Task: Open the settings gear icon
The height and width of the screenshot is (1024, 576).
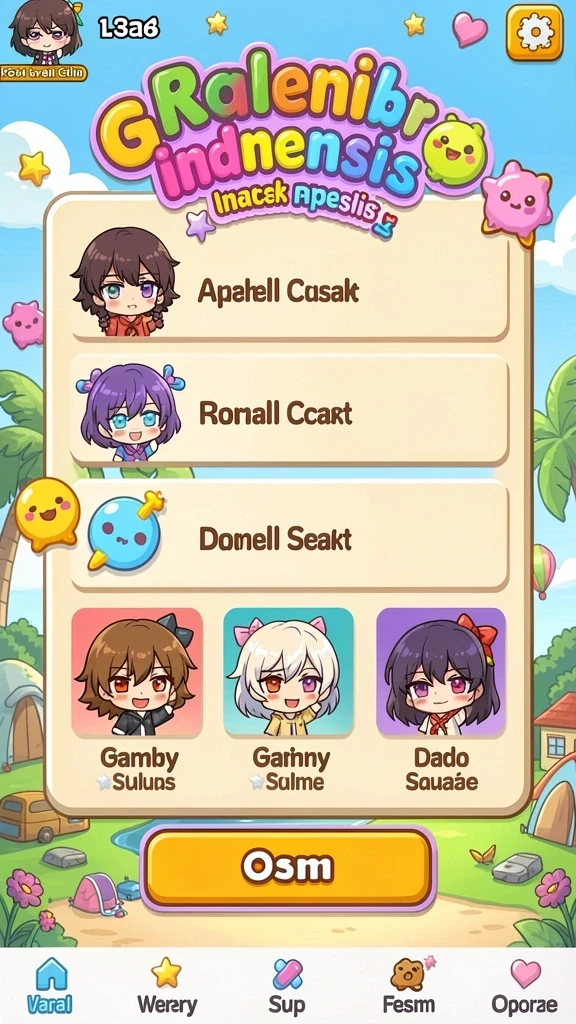Action: 534,33
